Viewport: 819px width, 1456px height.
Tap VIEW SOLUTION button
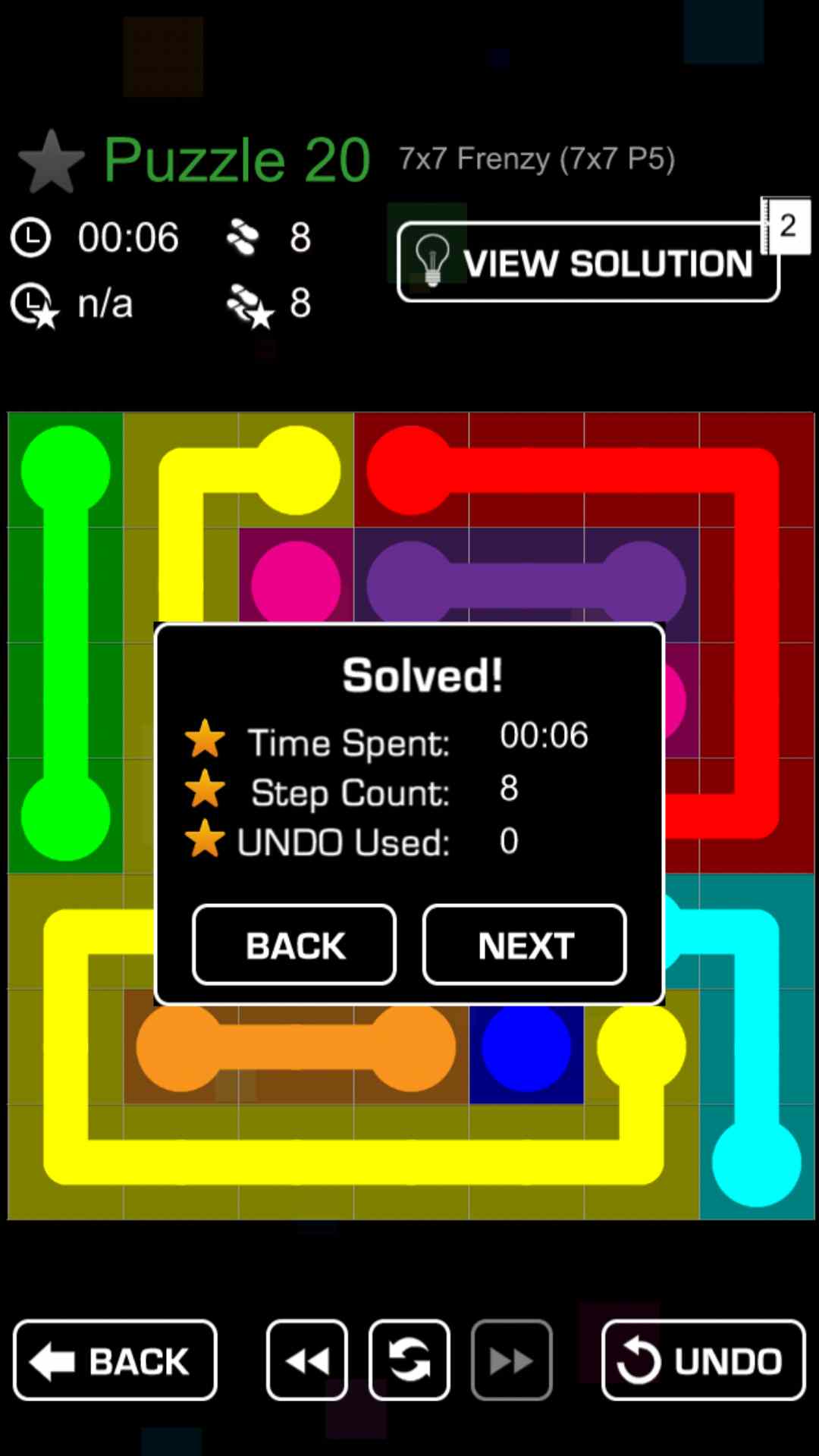pos(588,262)
